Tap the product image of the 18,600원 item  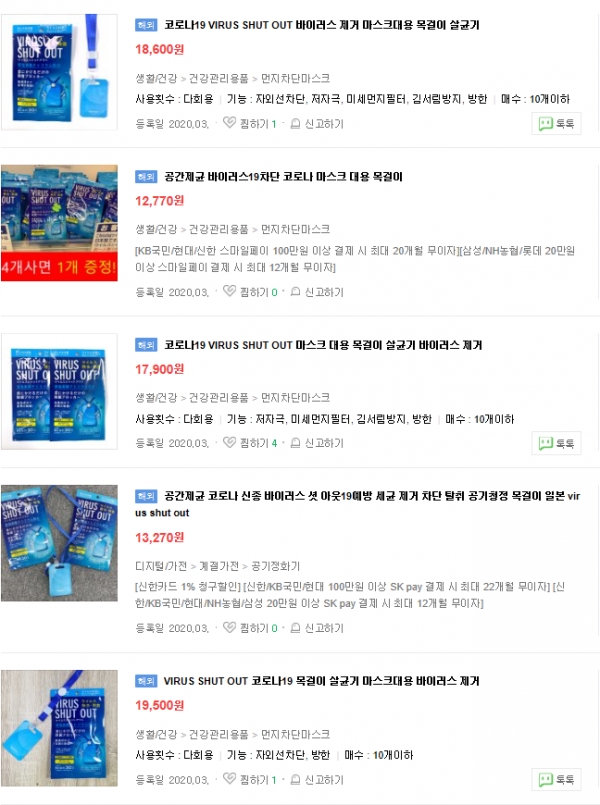click(59, 72)
